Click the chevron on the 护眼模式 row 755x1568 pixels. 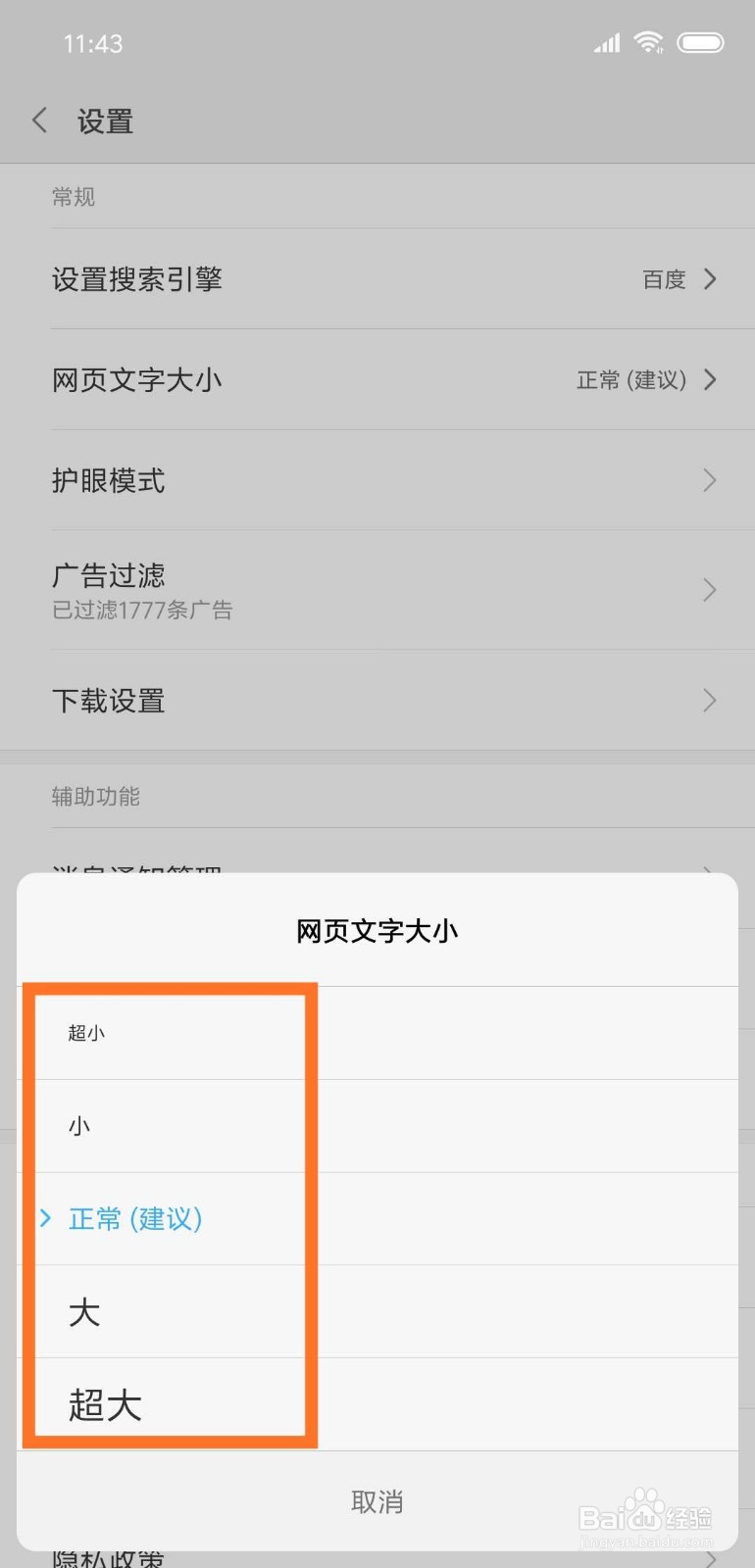click(710, 480)
